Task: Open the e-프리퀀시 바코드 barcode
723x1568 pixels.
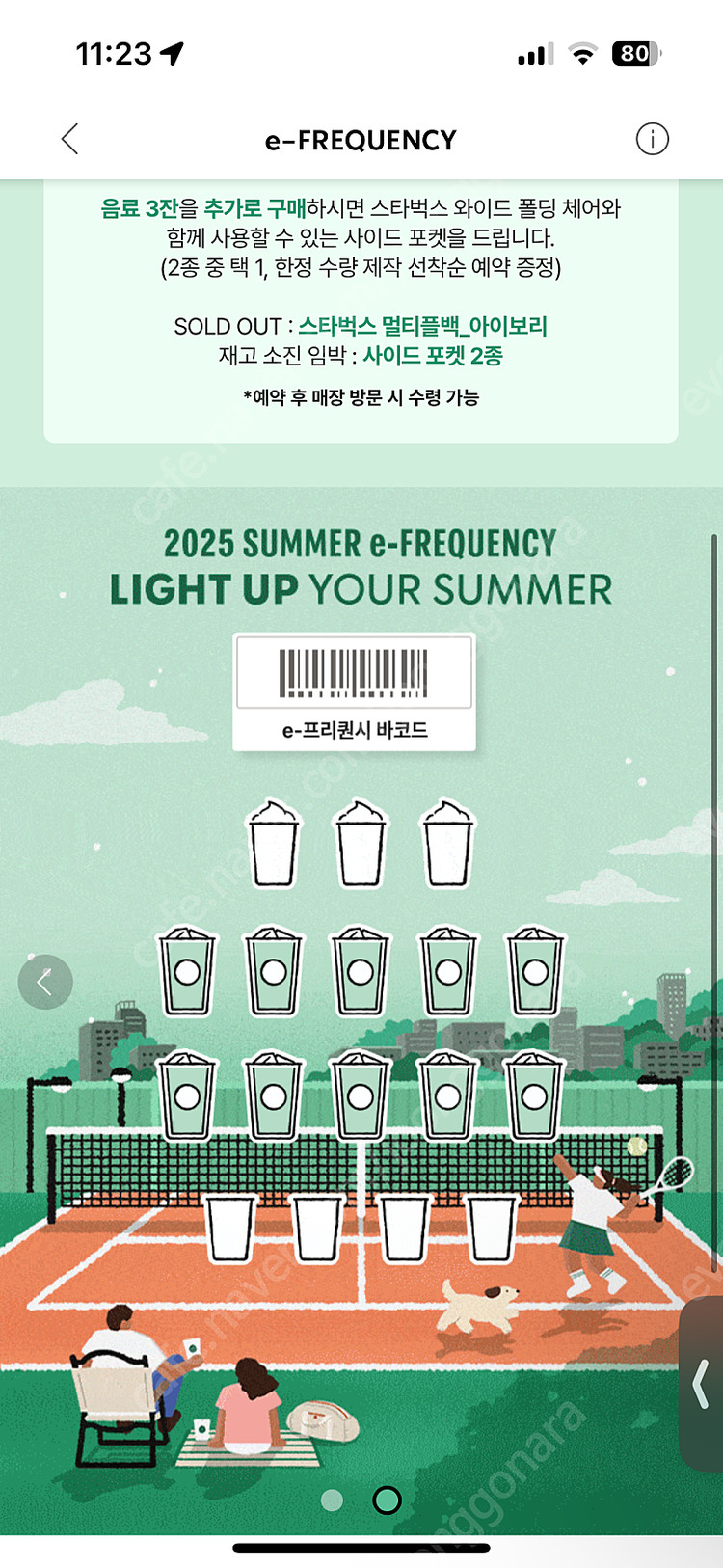Action: click(354, 691)
